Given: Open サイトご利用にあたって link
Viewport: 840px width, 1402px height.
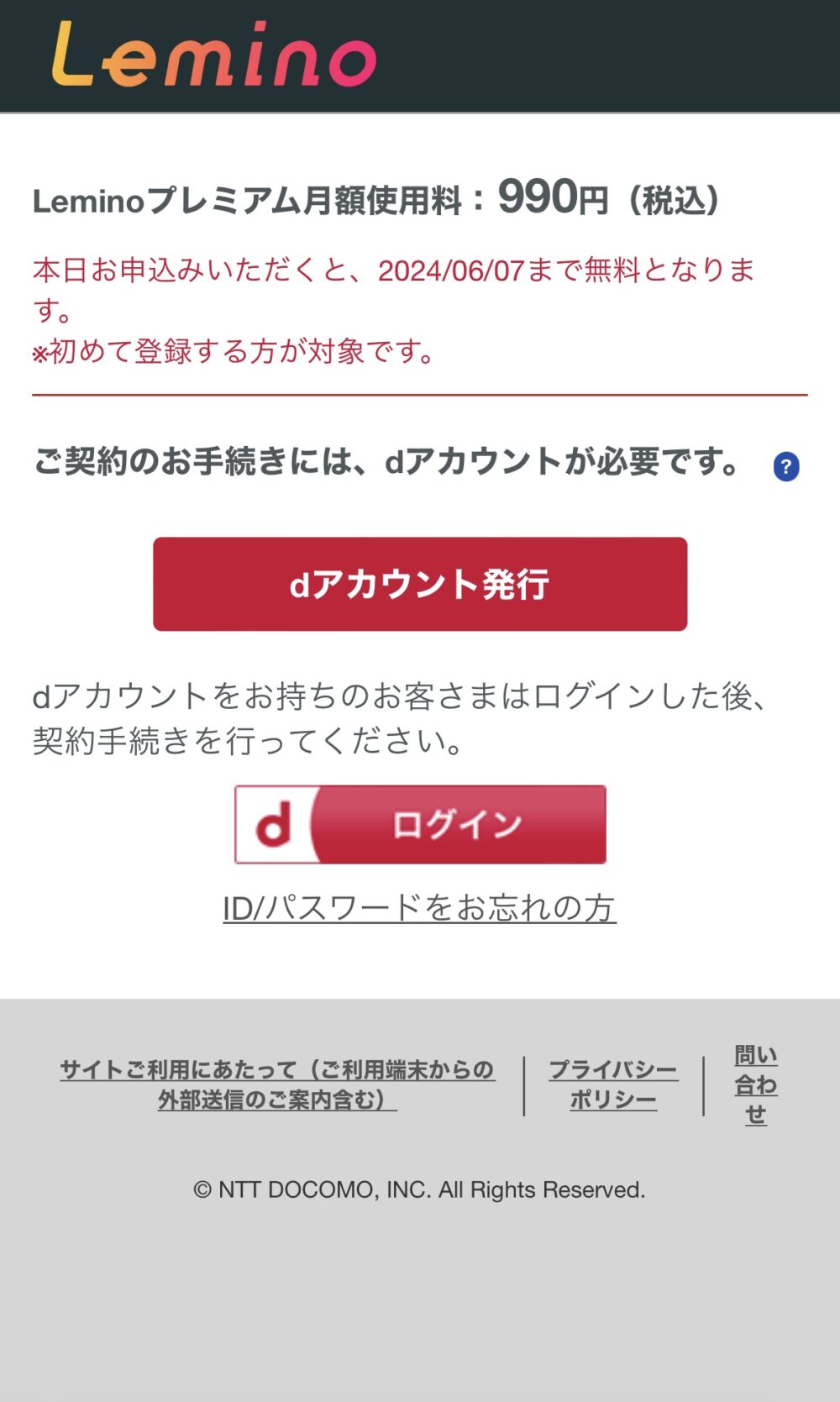Looking at the screenshot, I should point(277,1084).
